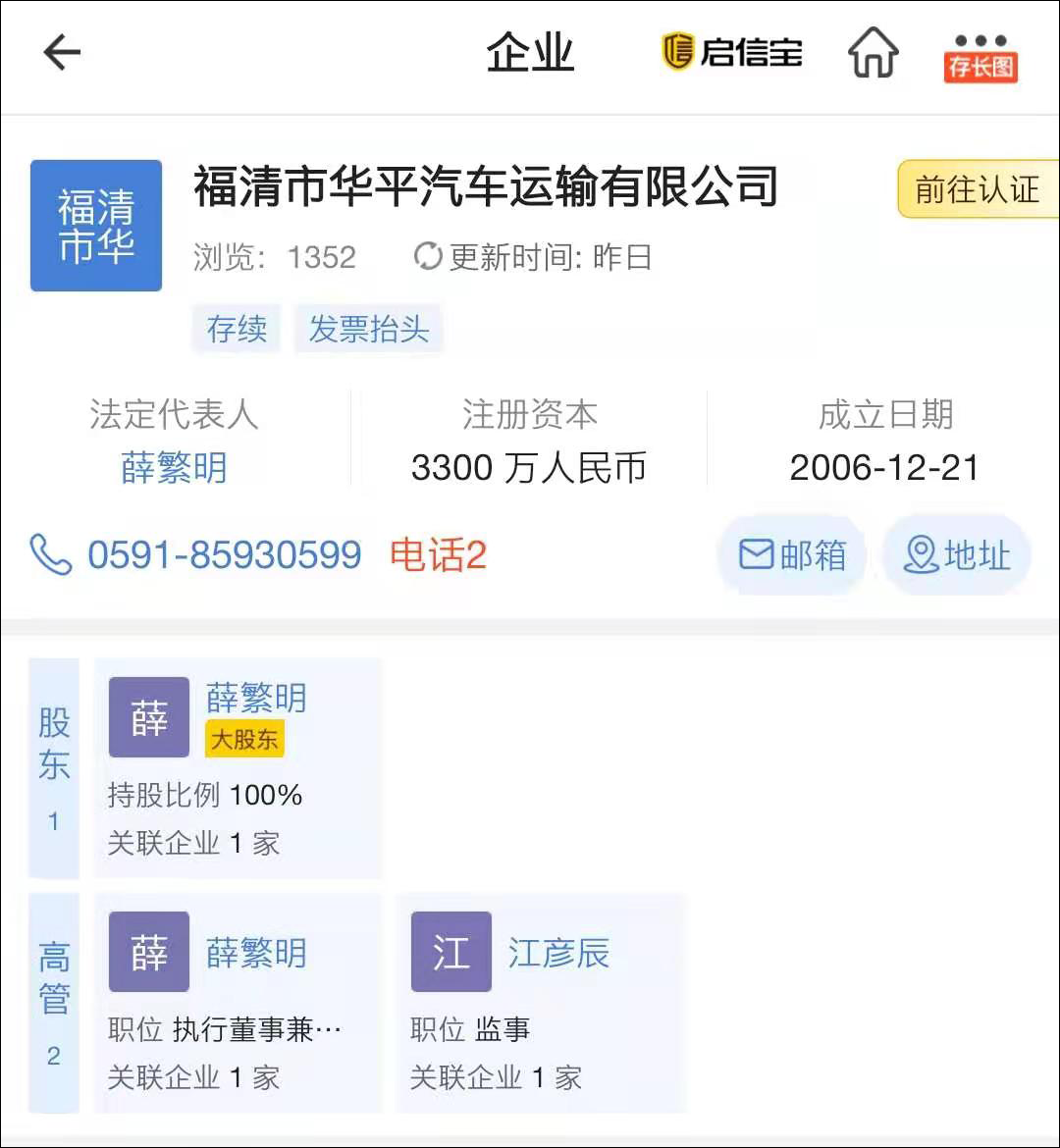
Task: Open shareholder card 薛繁明 大股东
Action: 238,767
